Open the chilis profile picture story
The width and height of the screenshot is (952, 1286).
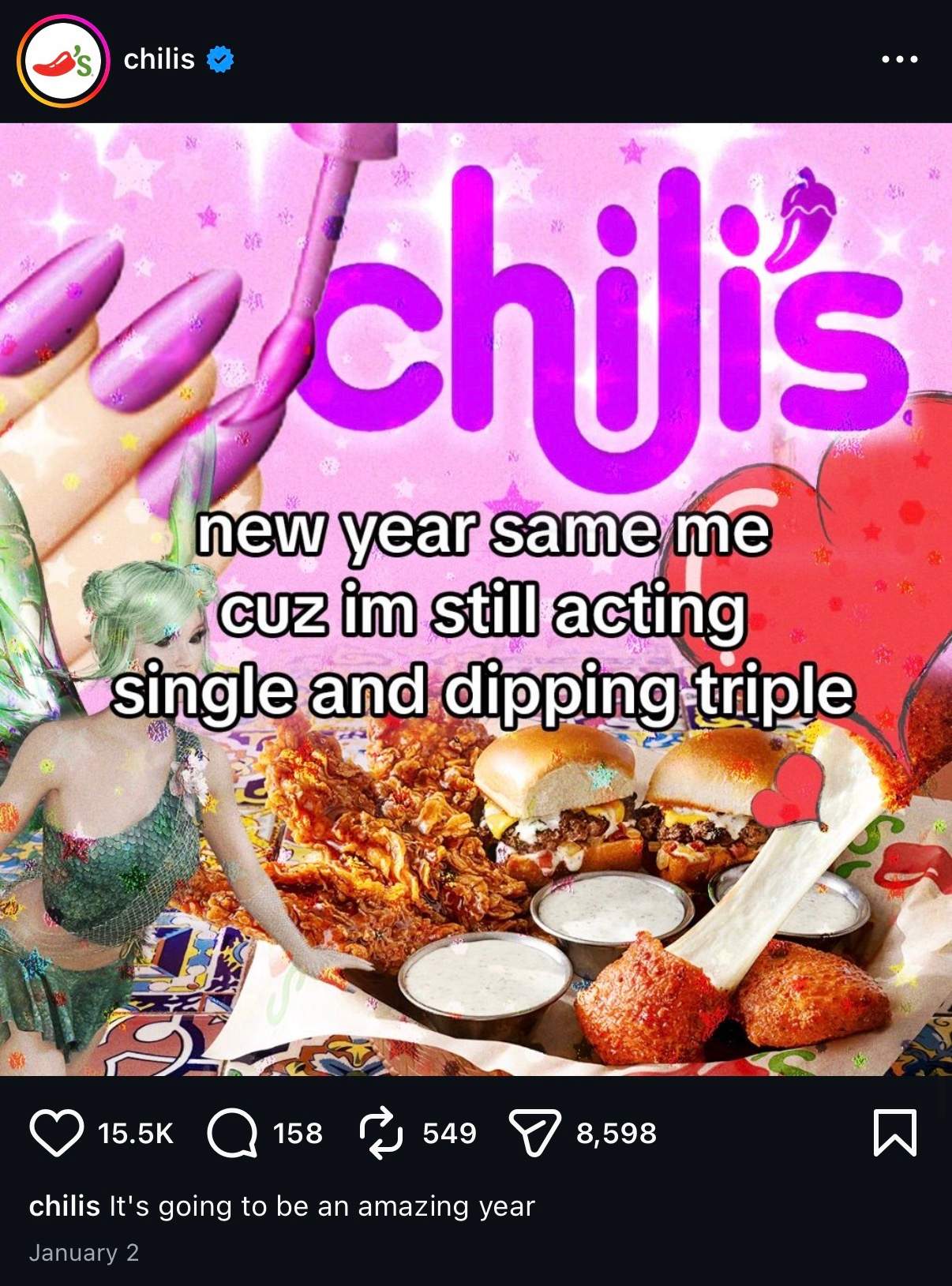point(62,61)
